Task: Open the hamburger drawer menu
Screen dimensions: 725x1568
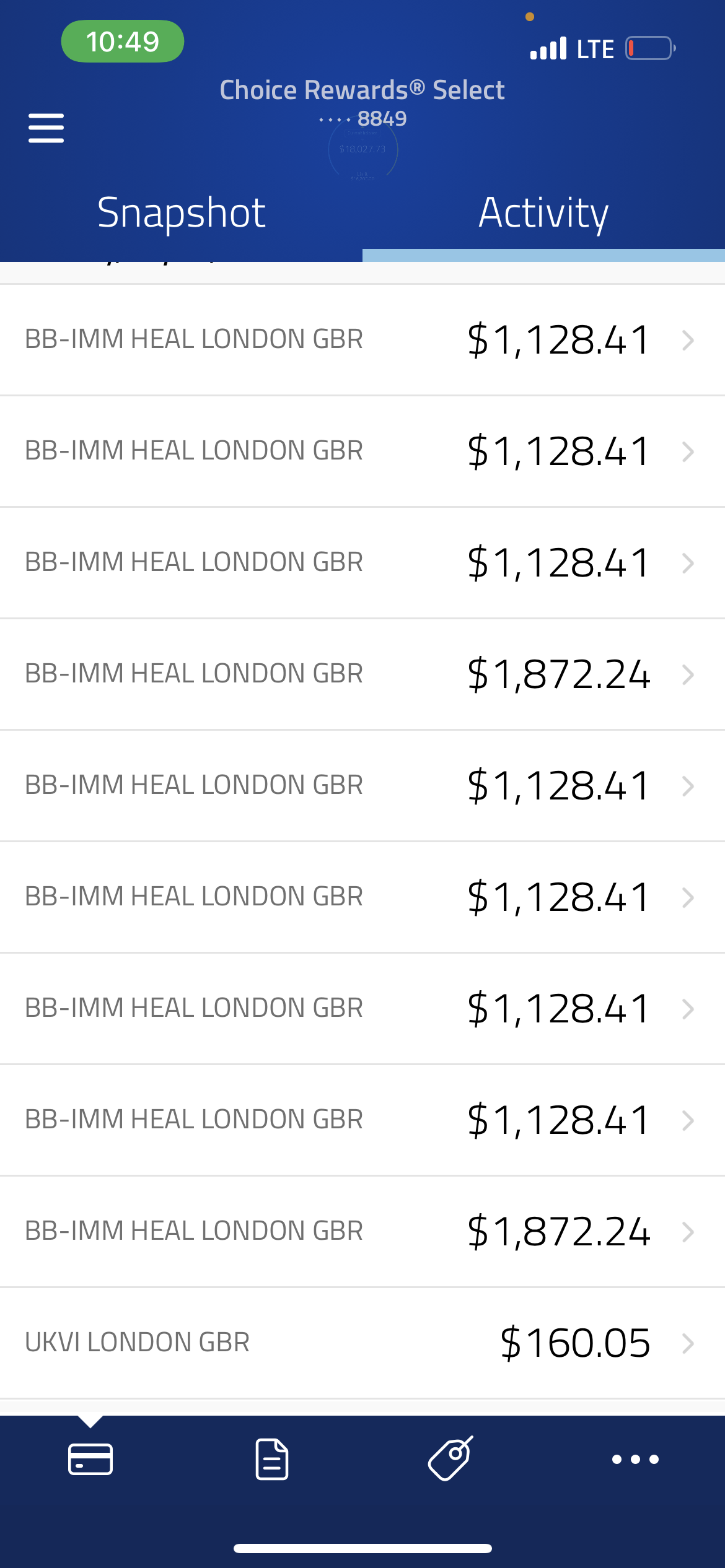Action: tap(46, 128)
